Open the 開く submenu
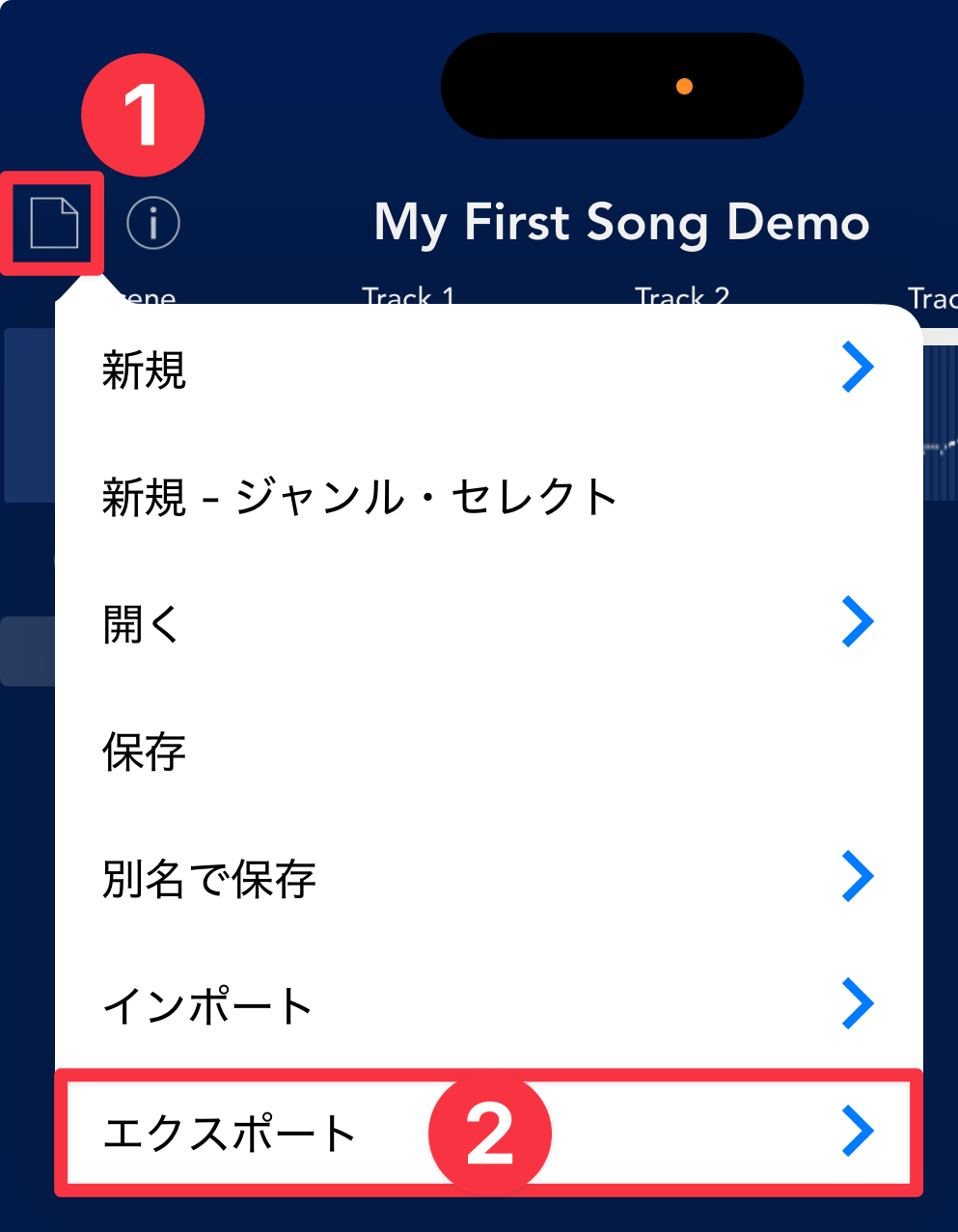The width and height of the screenshot is (958, 1232). coord(487,623)
